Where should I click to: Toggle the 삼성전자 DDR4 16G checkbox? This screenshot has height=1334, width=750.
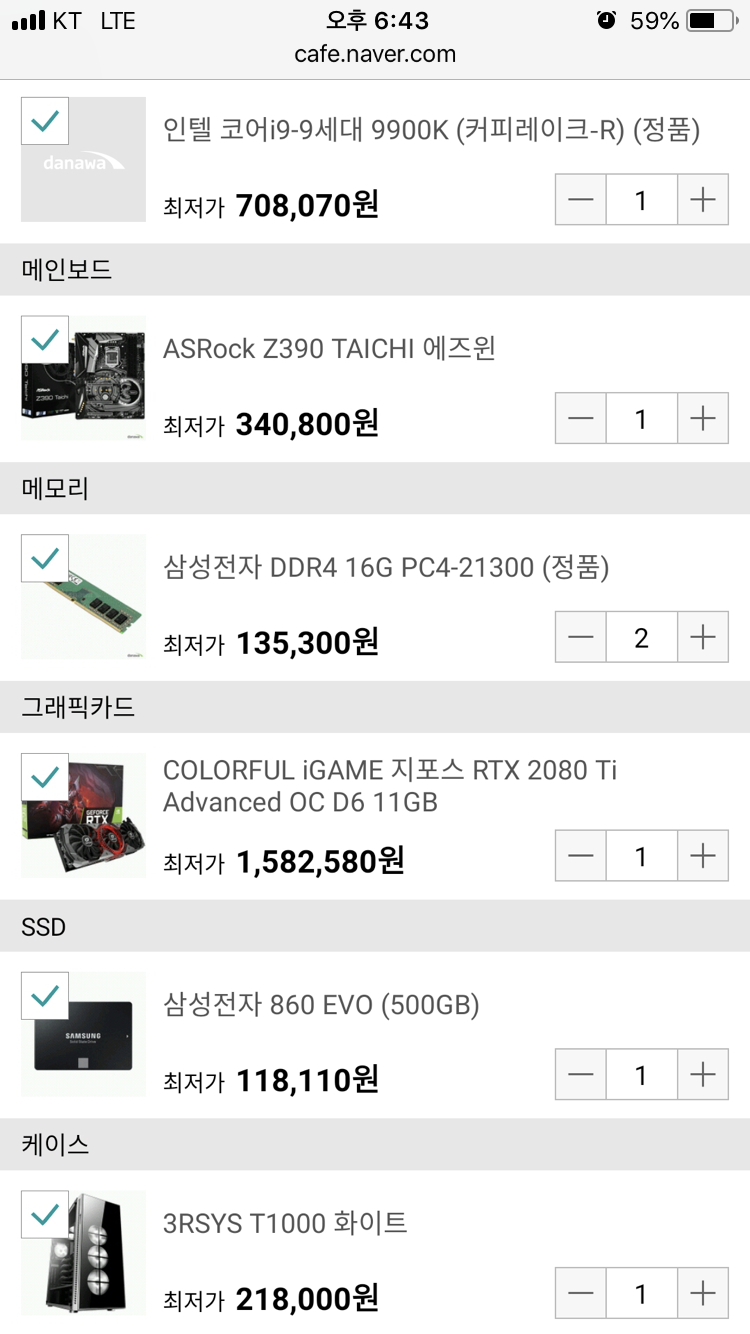pos(45,559)
